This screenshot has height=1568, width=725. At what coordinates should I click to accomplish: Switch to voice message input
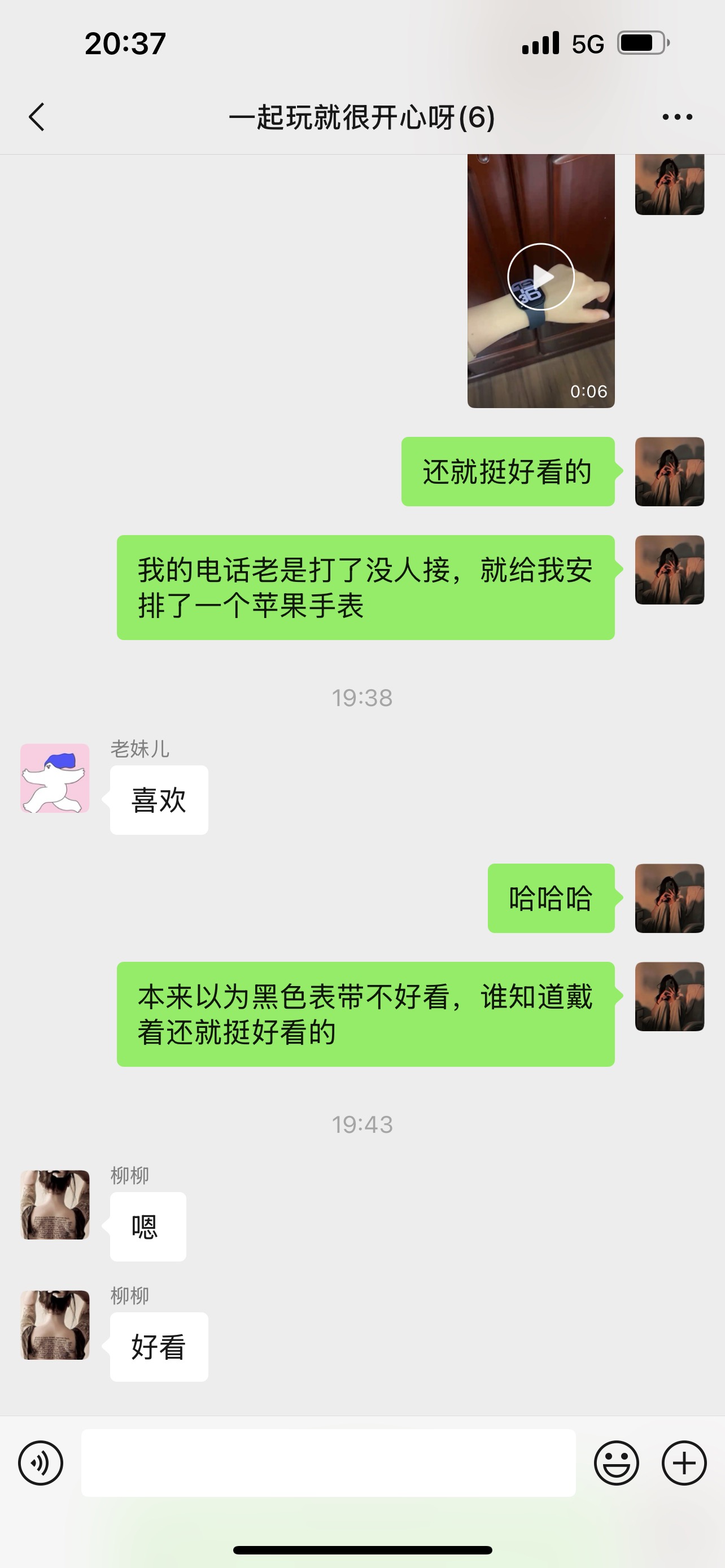click(40, 1462)
